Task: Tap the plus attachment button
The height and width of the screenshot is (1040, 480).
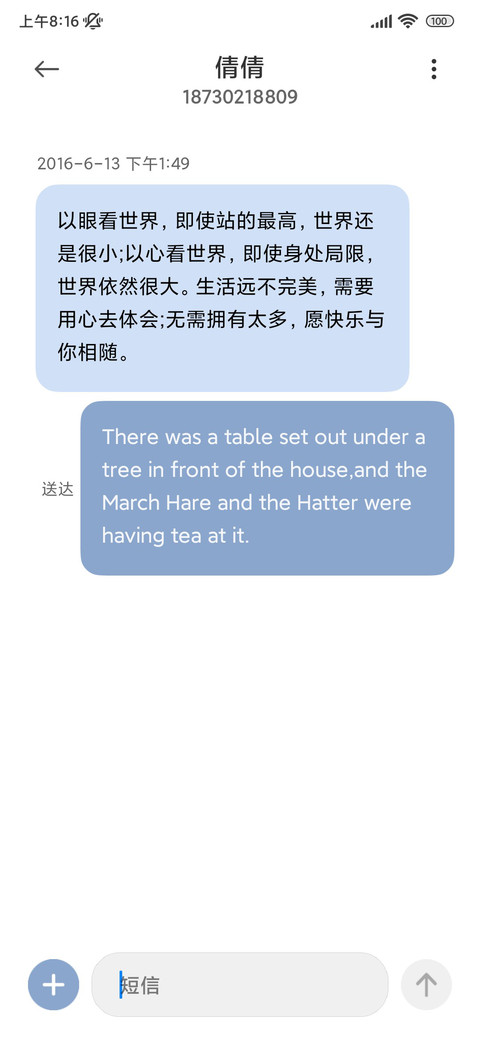Action: (54, 985)
